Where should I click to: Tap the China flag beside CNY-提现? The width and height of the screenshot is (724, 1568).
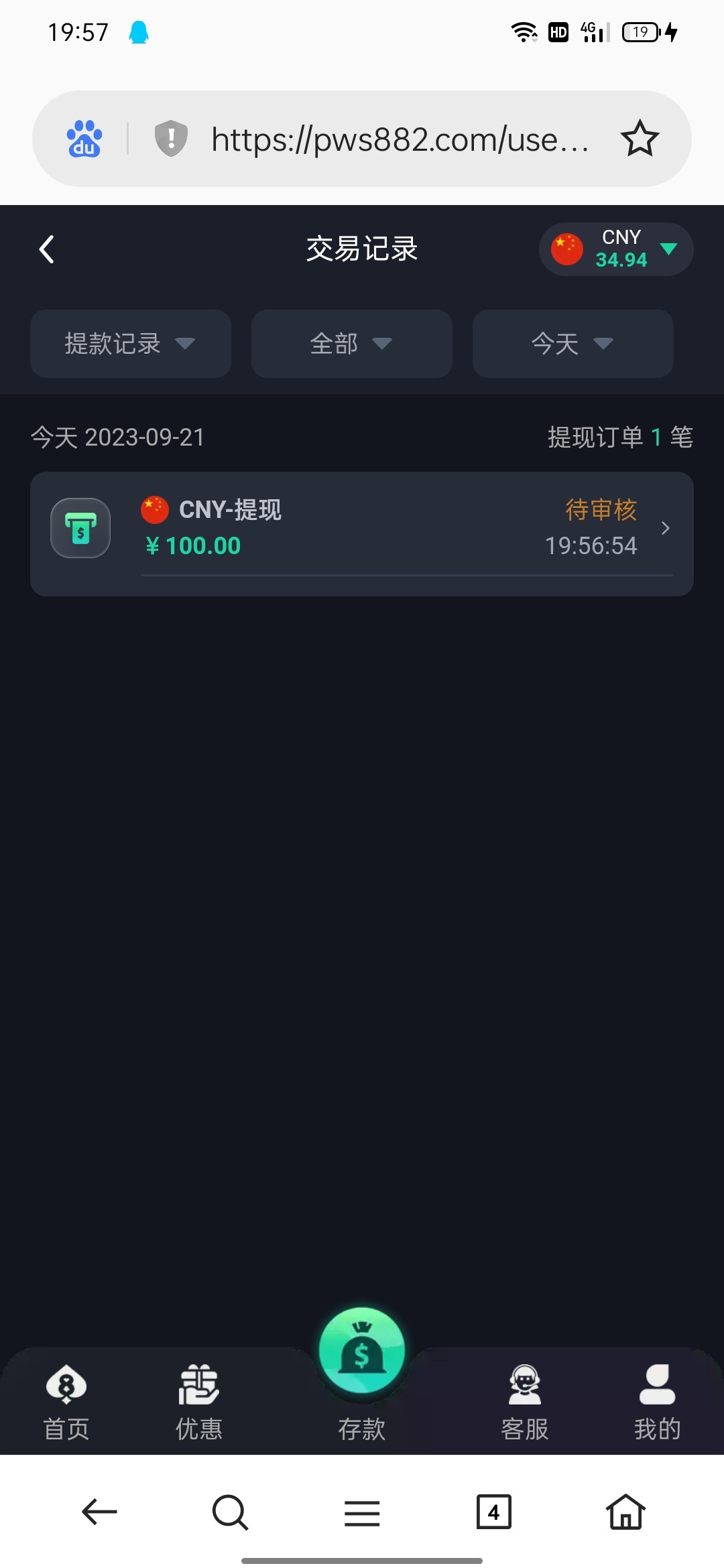coord(156,509)
